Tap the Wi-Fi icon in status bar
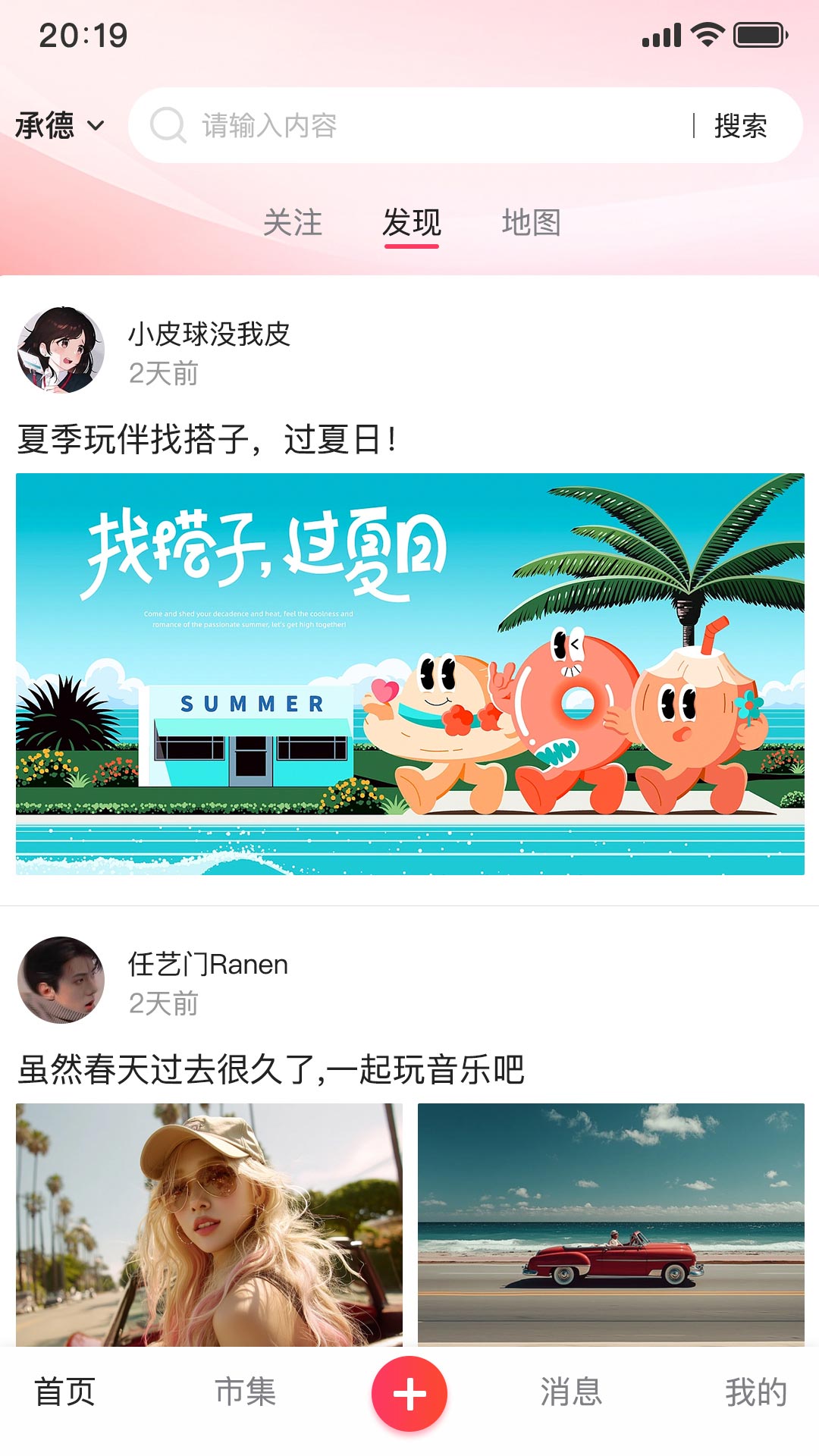This screenshot has height=1456, width=819. coord(708,33)
